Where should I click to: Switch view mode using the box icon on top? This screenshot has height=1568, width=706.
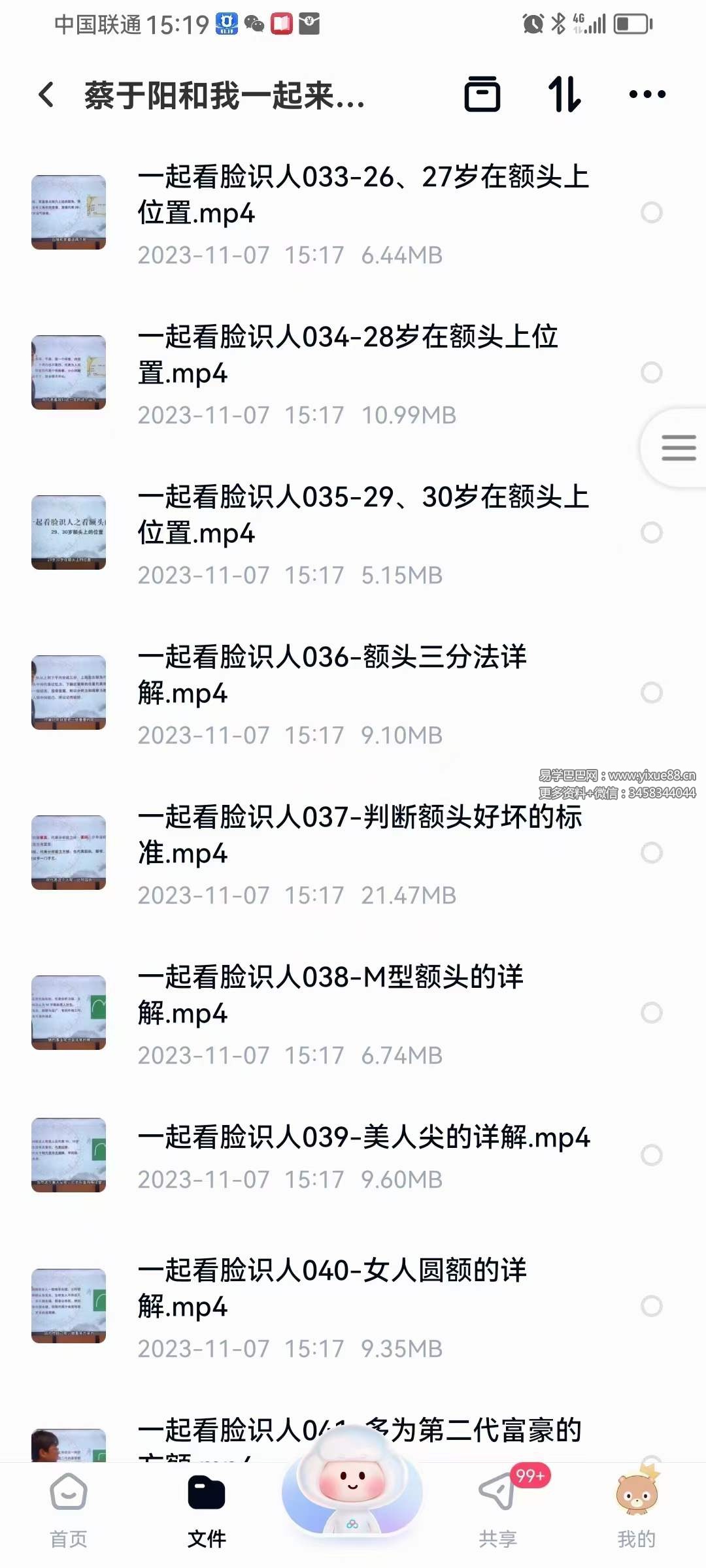[x=484, y=95]
